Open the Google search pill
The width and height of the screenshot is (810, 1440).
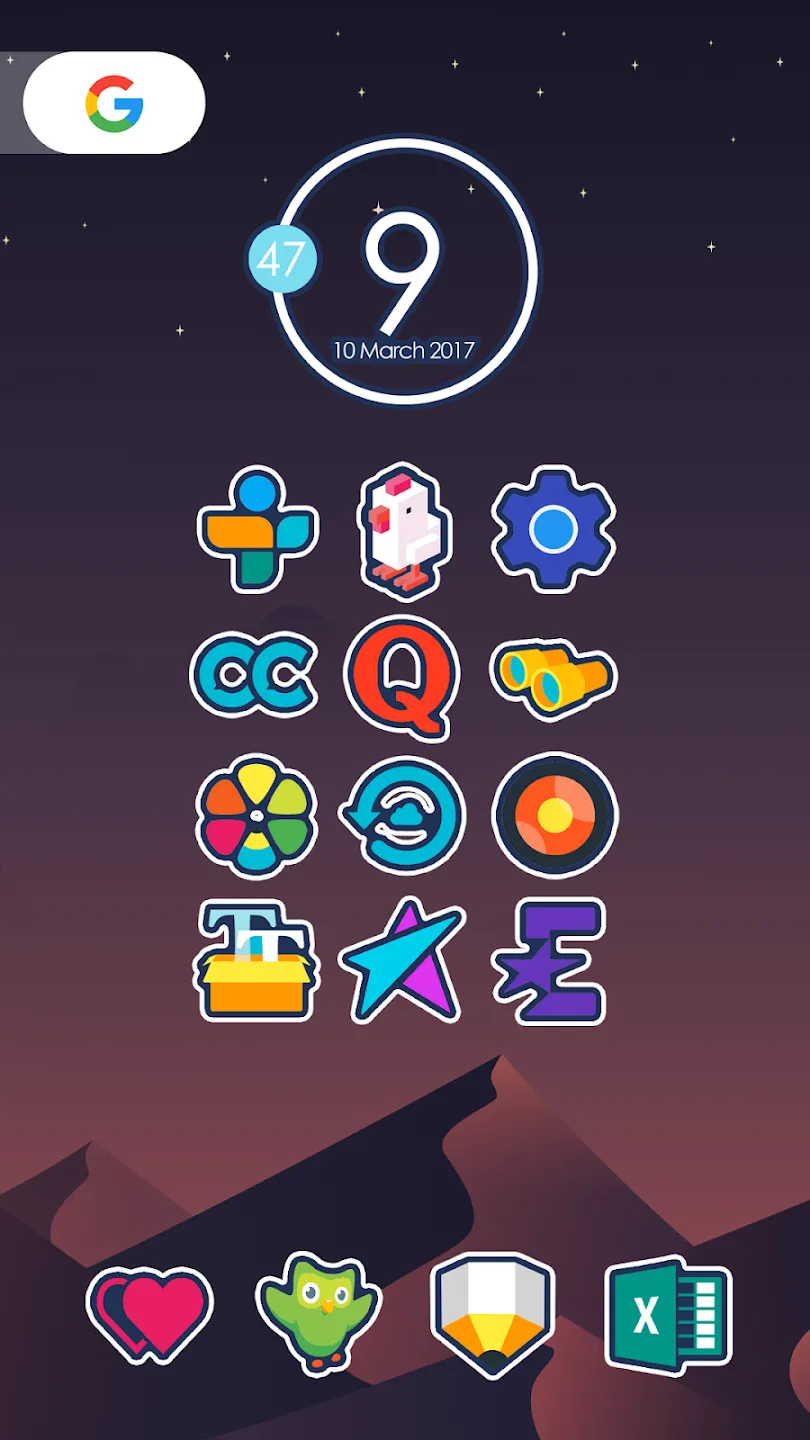114,103
